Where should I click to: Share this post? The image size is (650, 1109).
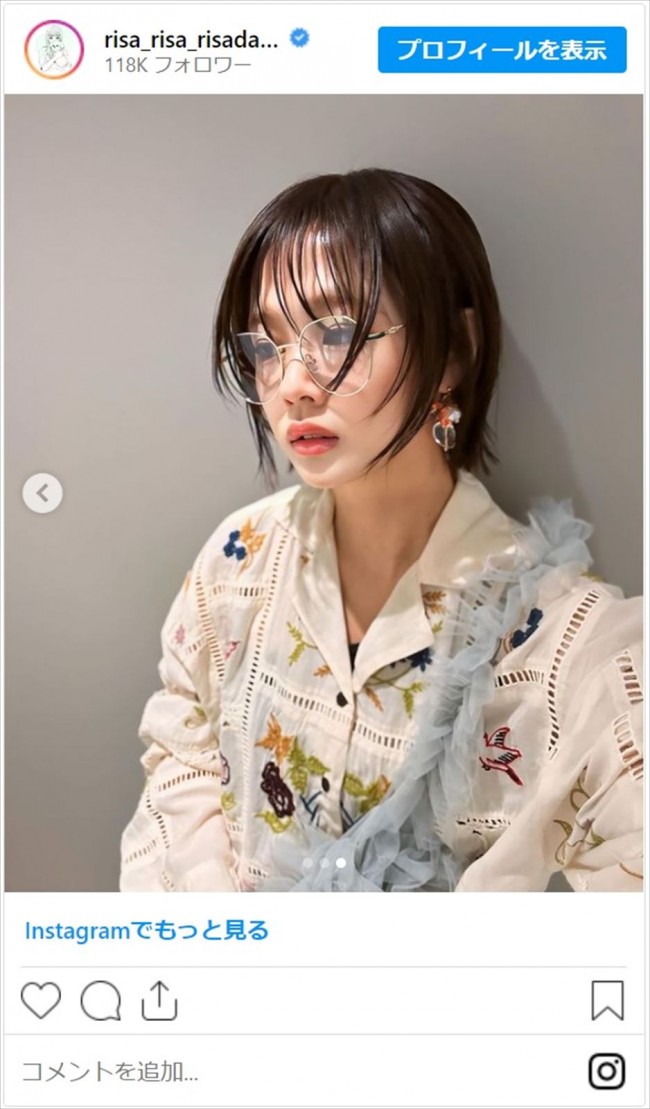pyautogui.click(x=159, y=1001)
